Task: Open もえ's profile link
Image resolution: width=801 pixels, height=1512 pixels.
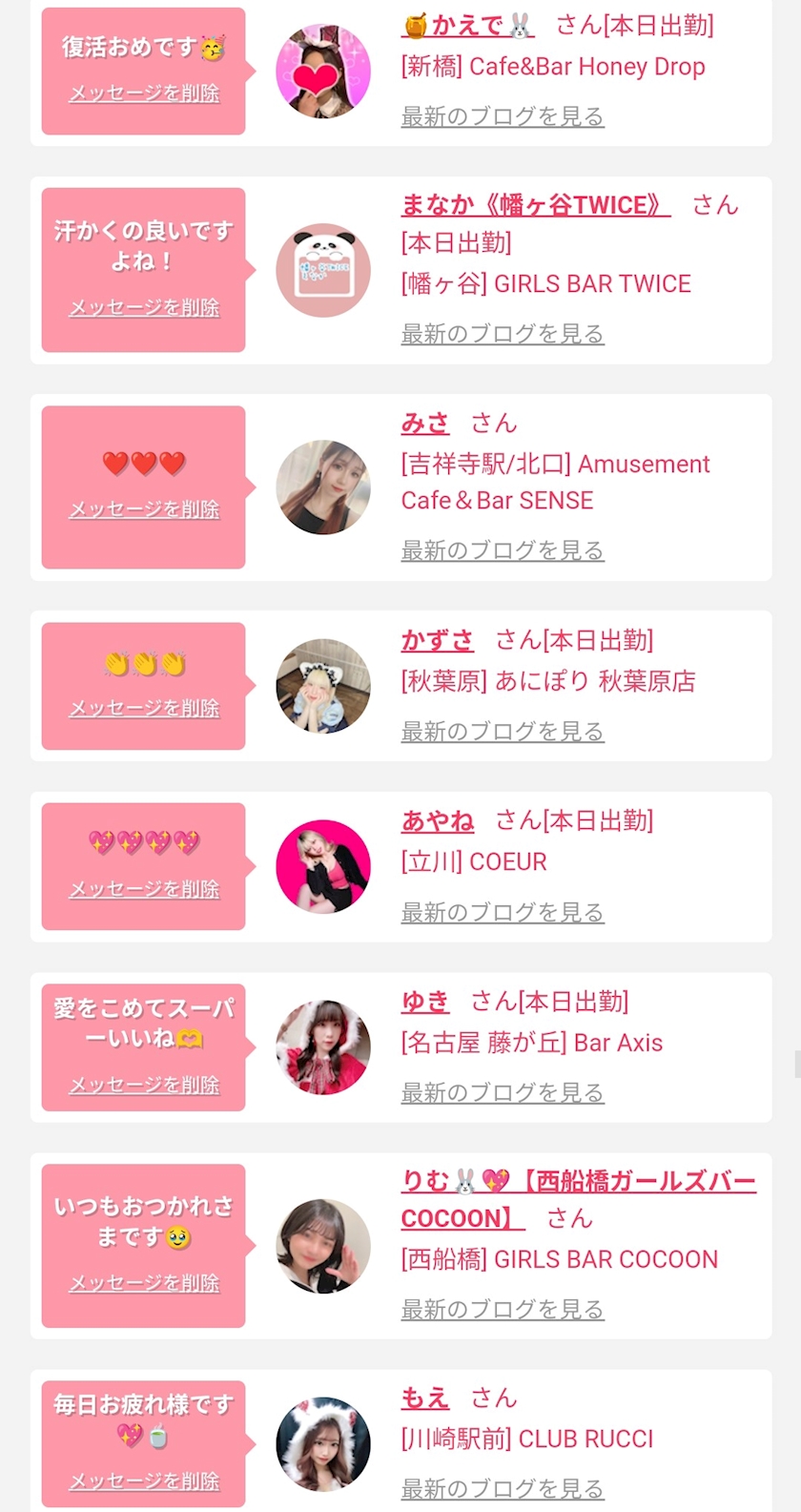Action: 425,1398
